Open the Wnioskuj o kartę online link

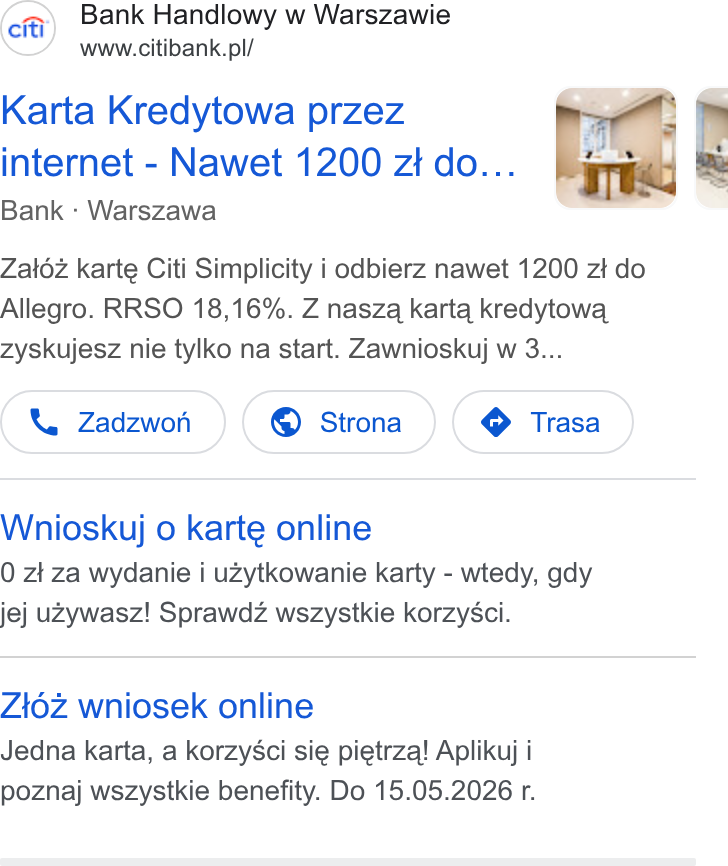[x=186, y=528]
